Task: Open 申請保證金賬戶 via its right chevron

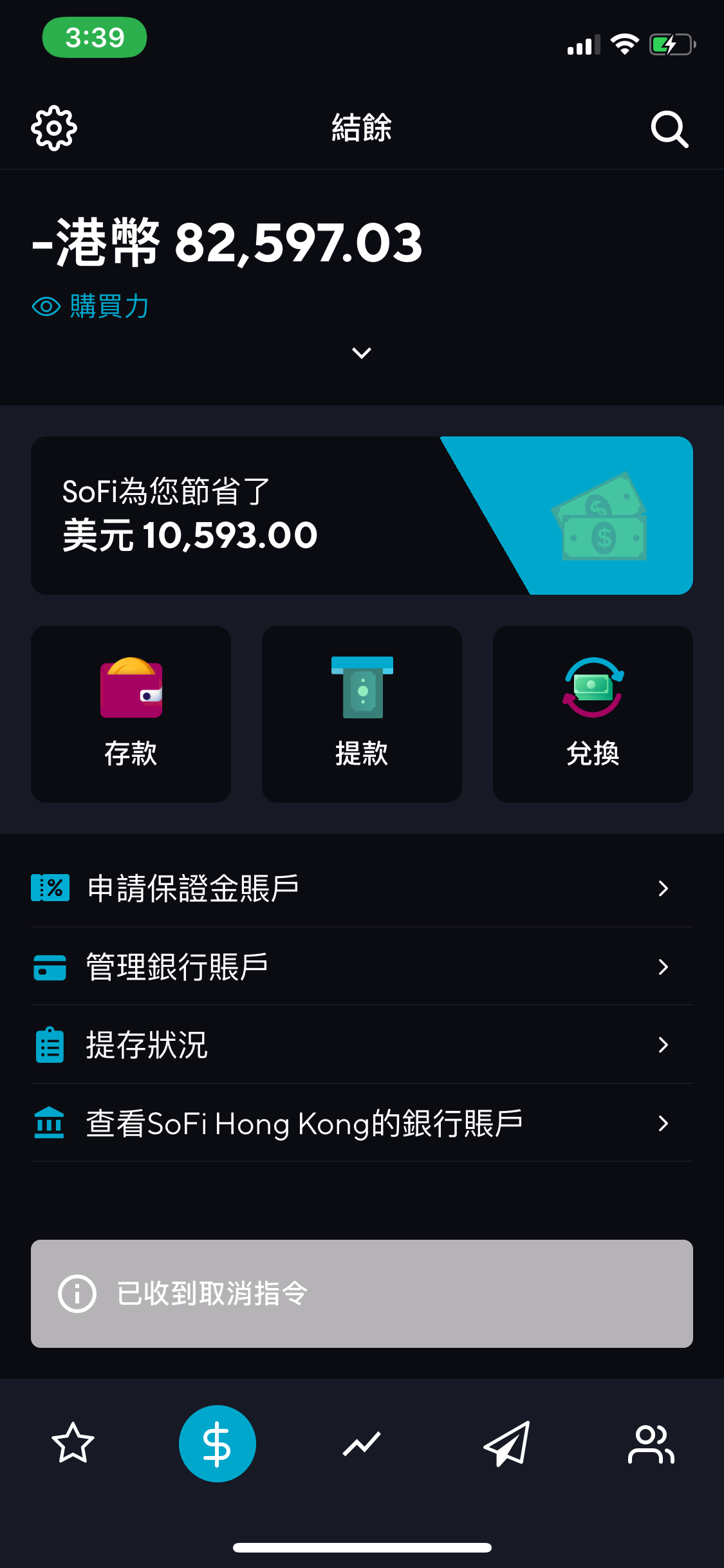Action: coord(665,887)
